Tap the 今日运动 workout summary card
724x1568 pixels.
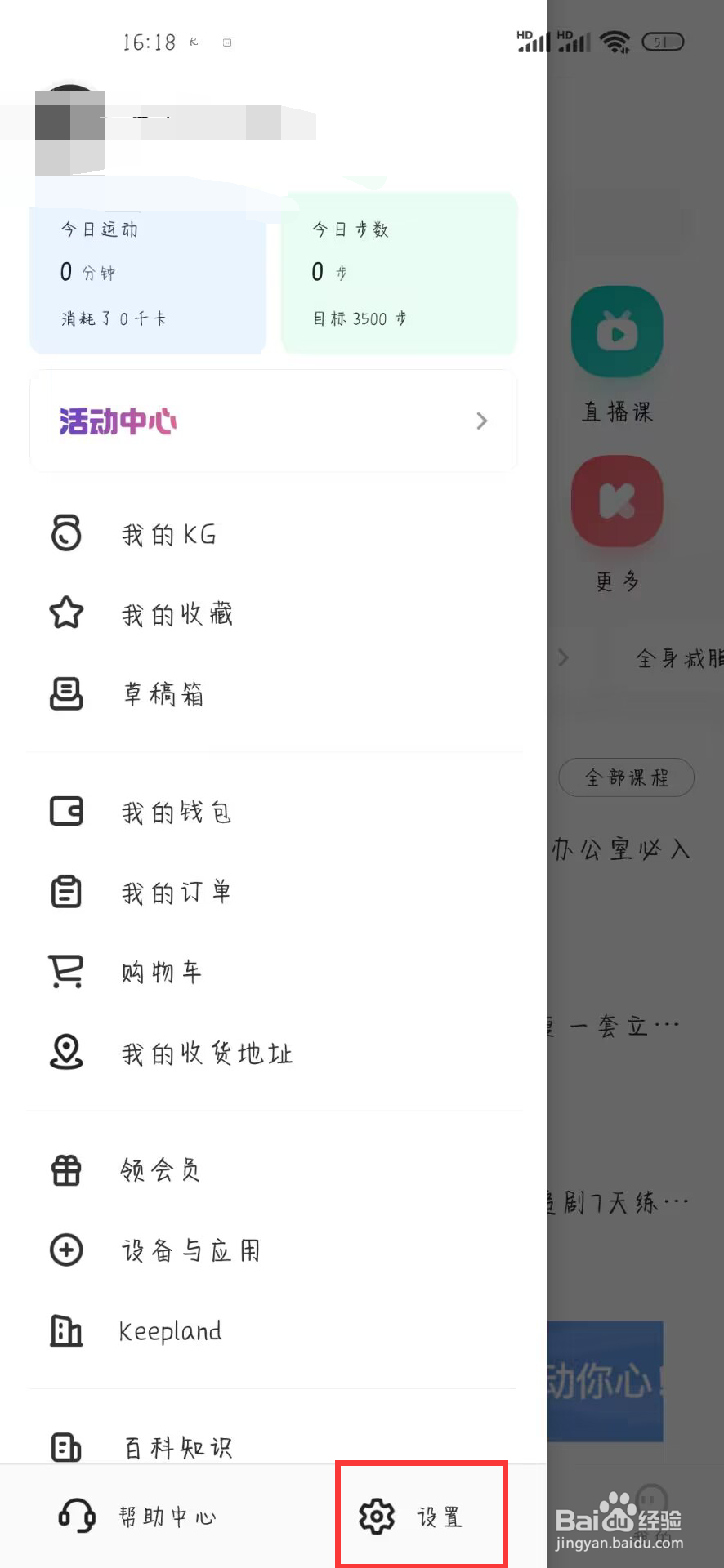click(148, 273)
